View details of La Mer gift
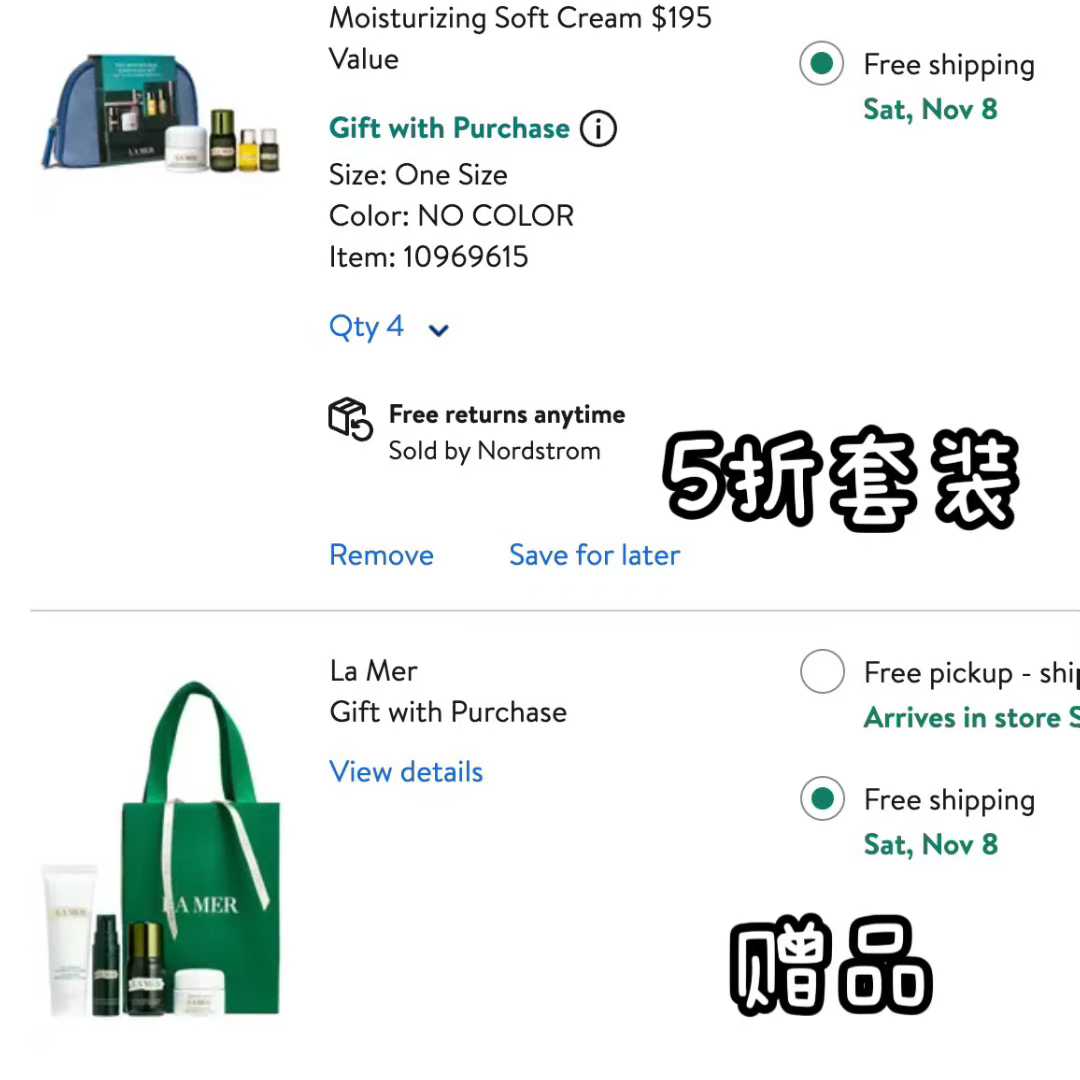This screenshot has height=1080, width=1080. (x=406, y=772)
